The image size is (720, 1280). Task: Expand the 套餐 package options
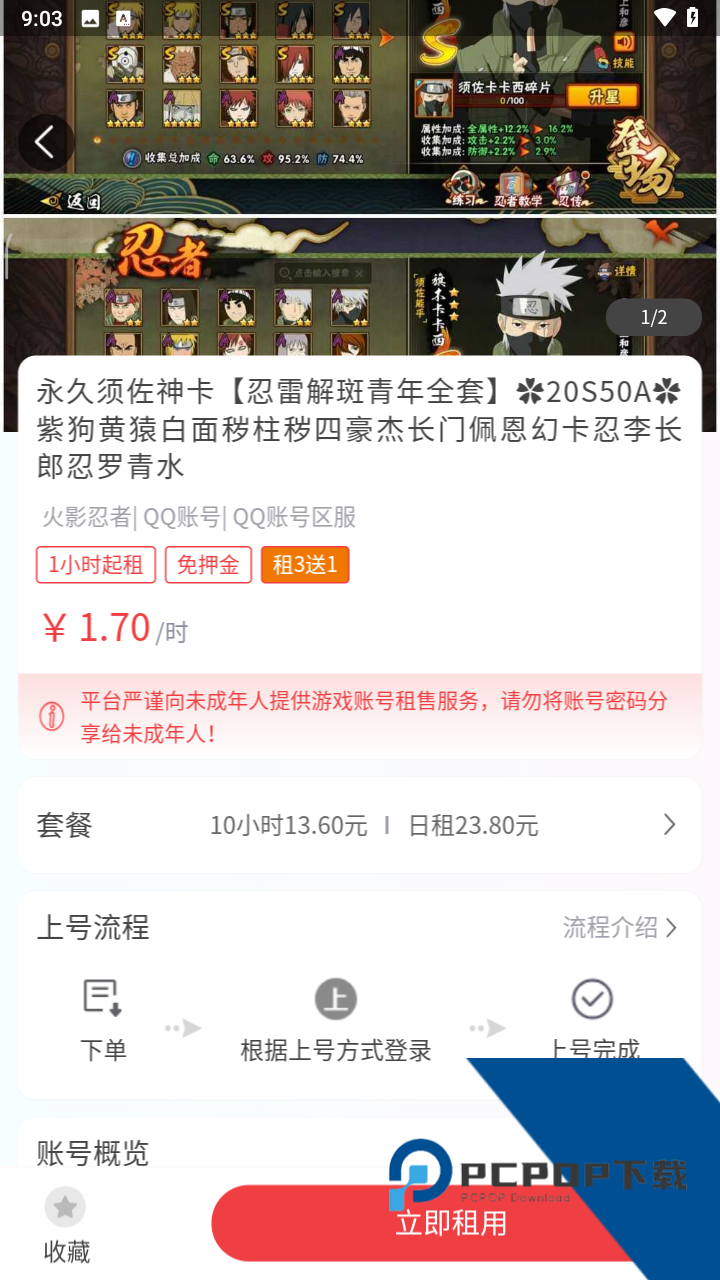click(x=669, y=824)
